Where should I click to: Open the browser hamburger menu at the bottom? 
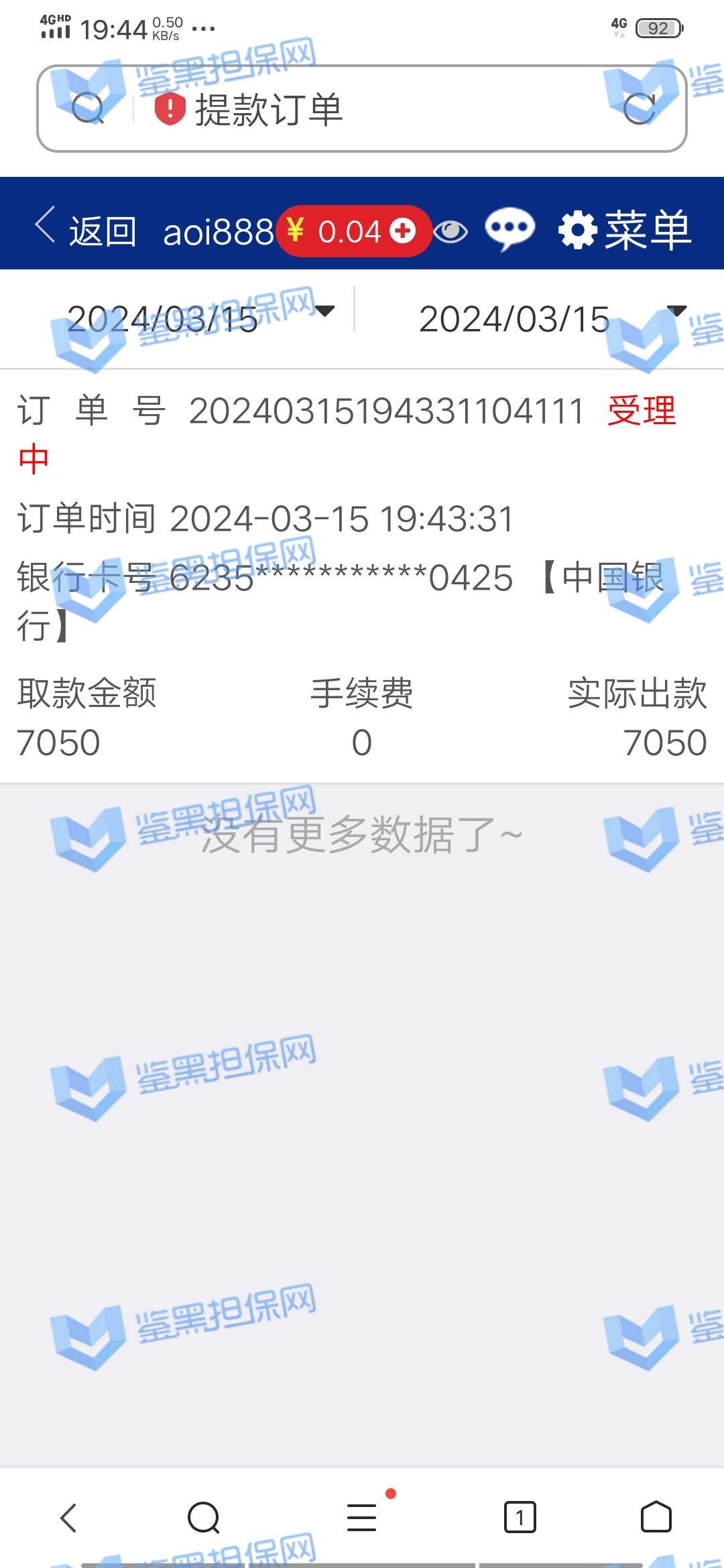click(362, 1518)
